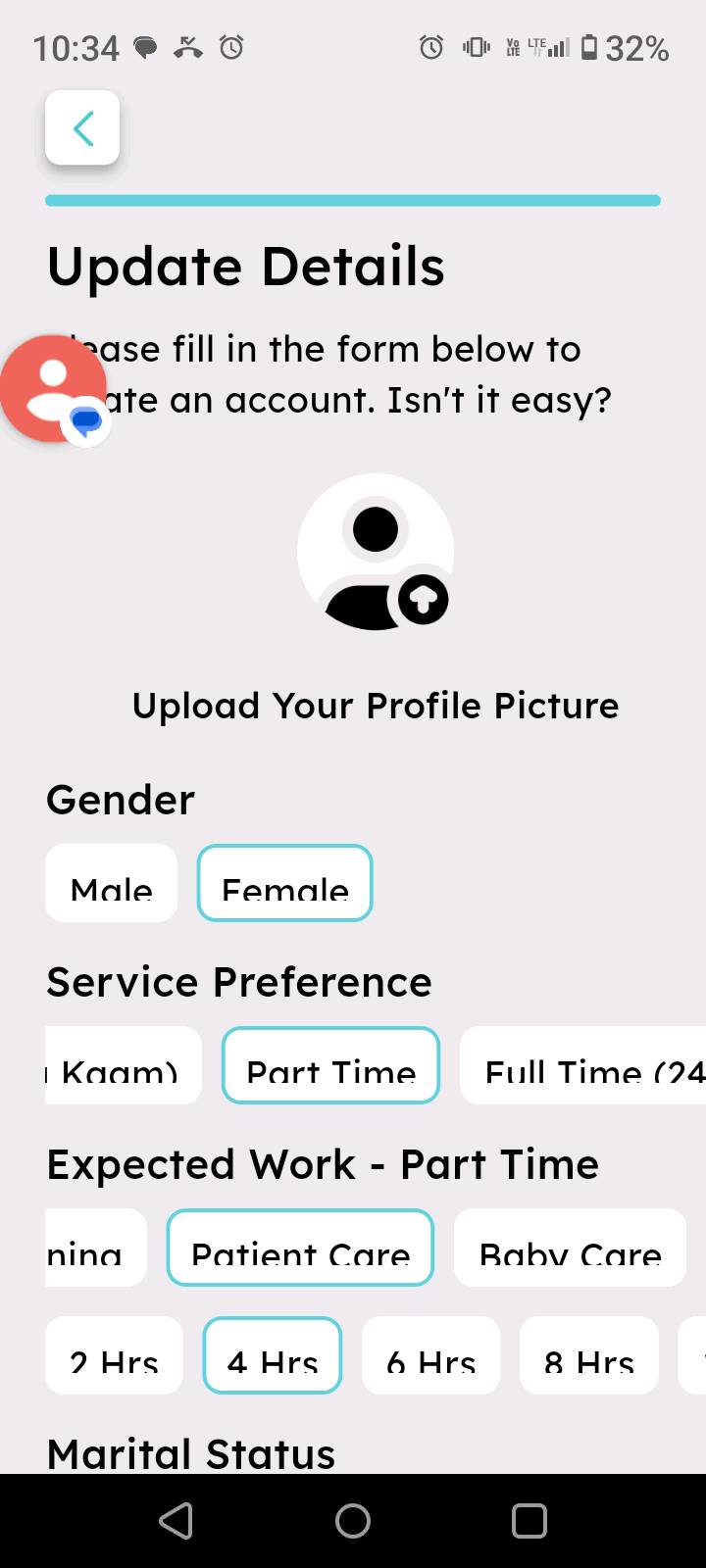Go back using the top arrow button
Viewport: 706px width, 1568px height.
click(82, 127)
